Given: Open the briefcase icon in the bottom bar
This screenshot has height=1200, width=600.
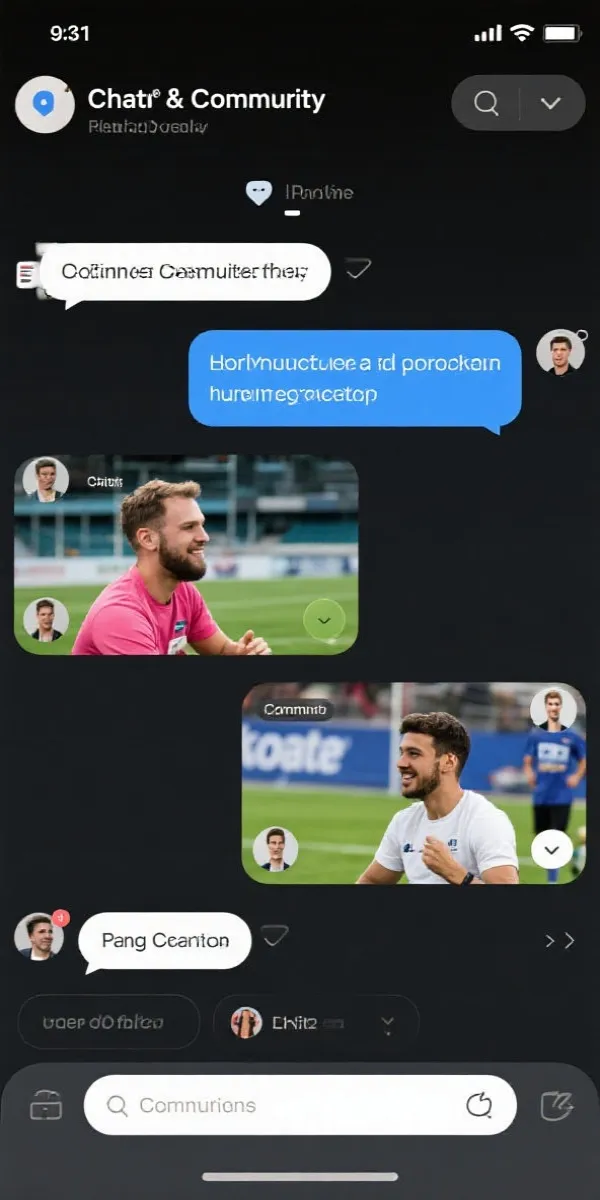Looking at the screenshot, I should tap(46, 1105).
